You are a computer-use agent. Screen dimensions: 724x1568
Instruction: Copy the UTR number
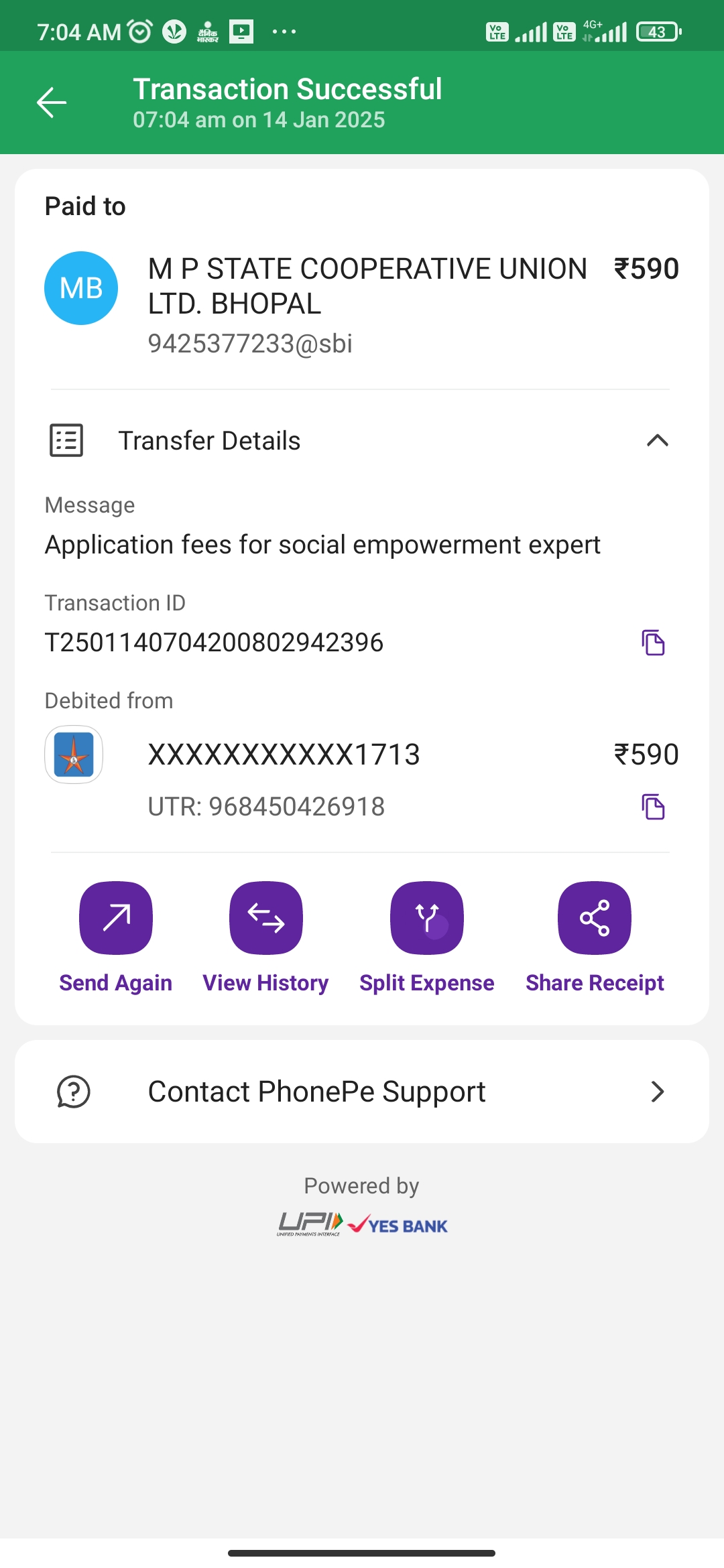click(653, 806)
